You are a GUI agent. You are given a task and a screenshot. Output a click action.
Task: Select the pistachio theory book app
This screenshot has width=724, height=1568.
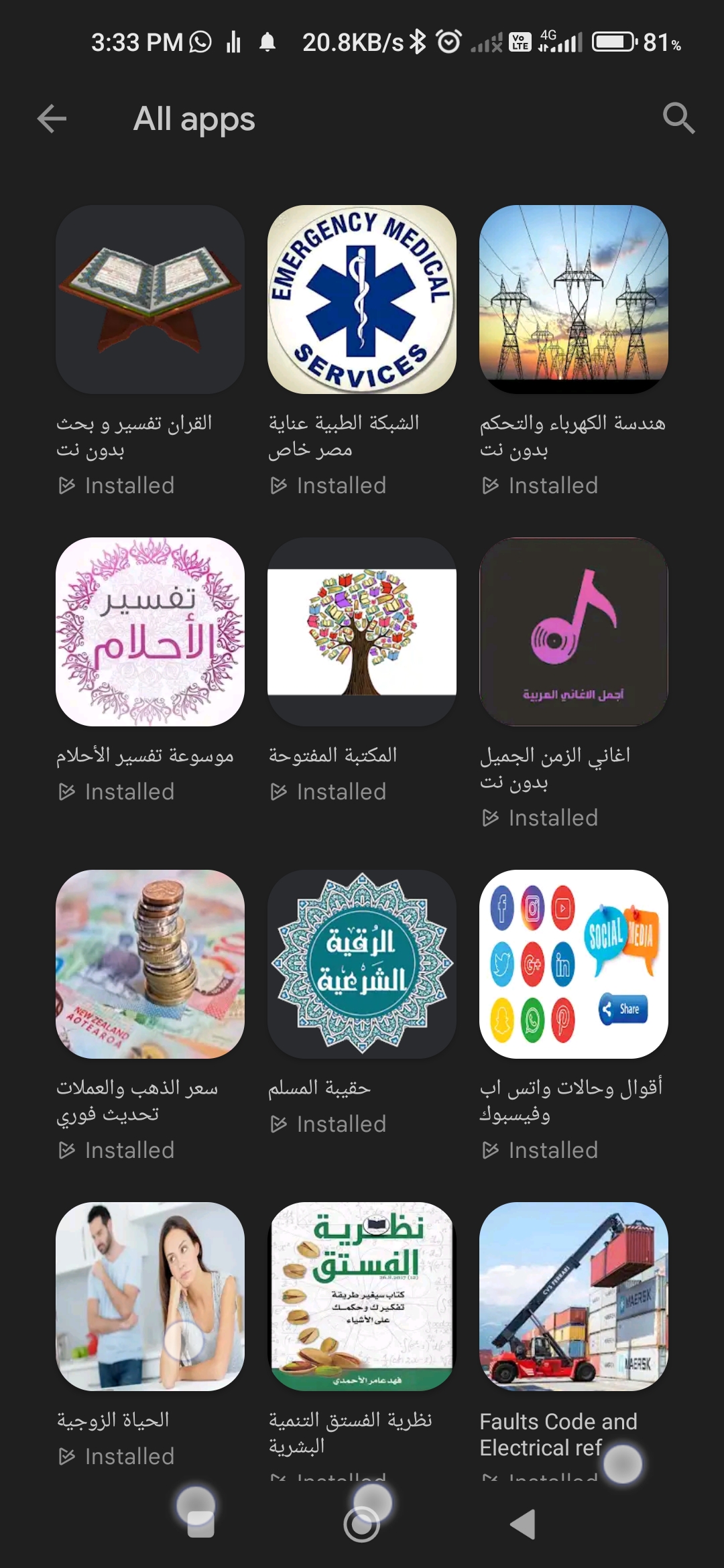(x=362, y=1297)
